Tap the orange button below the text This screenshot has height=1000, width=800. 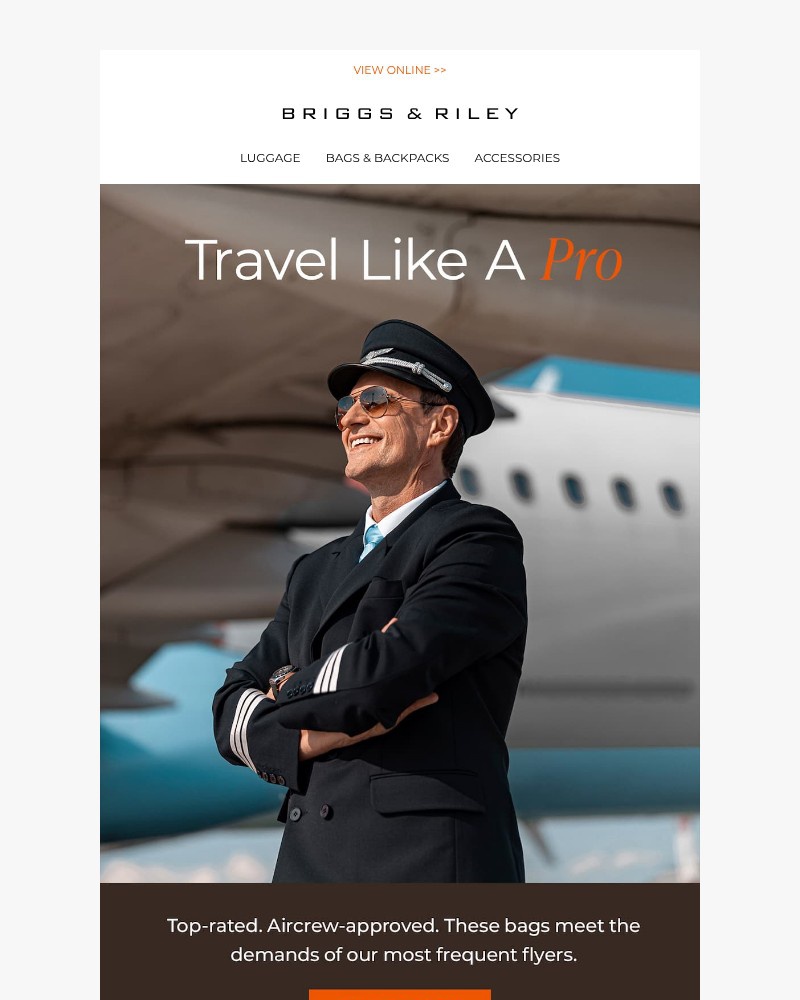pos(400,994)
